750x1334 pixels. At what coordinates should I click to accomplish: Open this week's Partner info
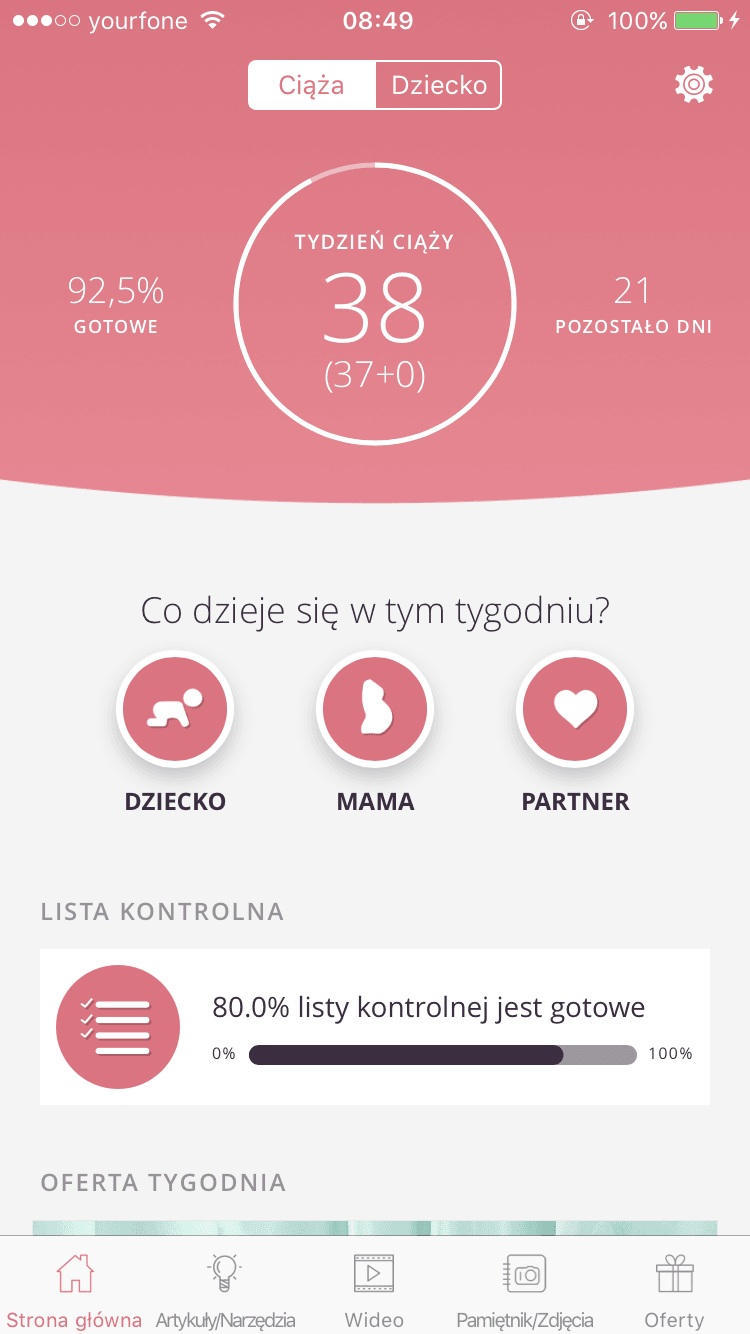575,710
